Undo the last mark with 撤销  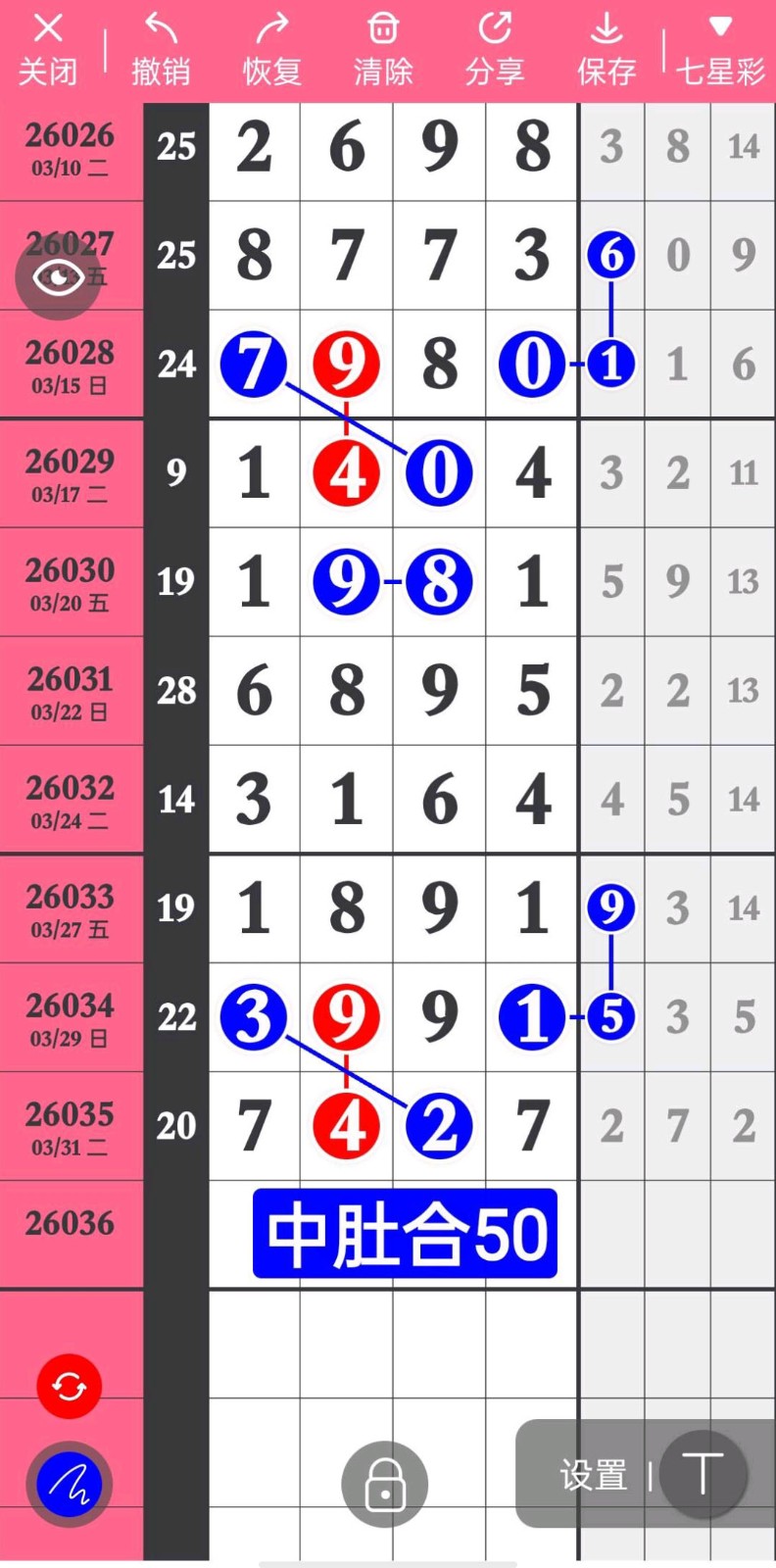click(x=161, y=49)
